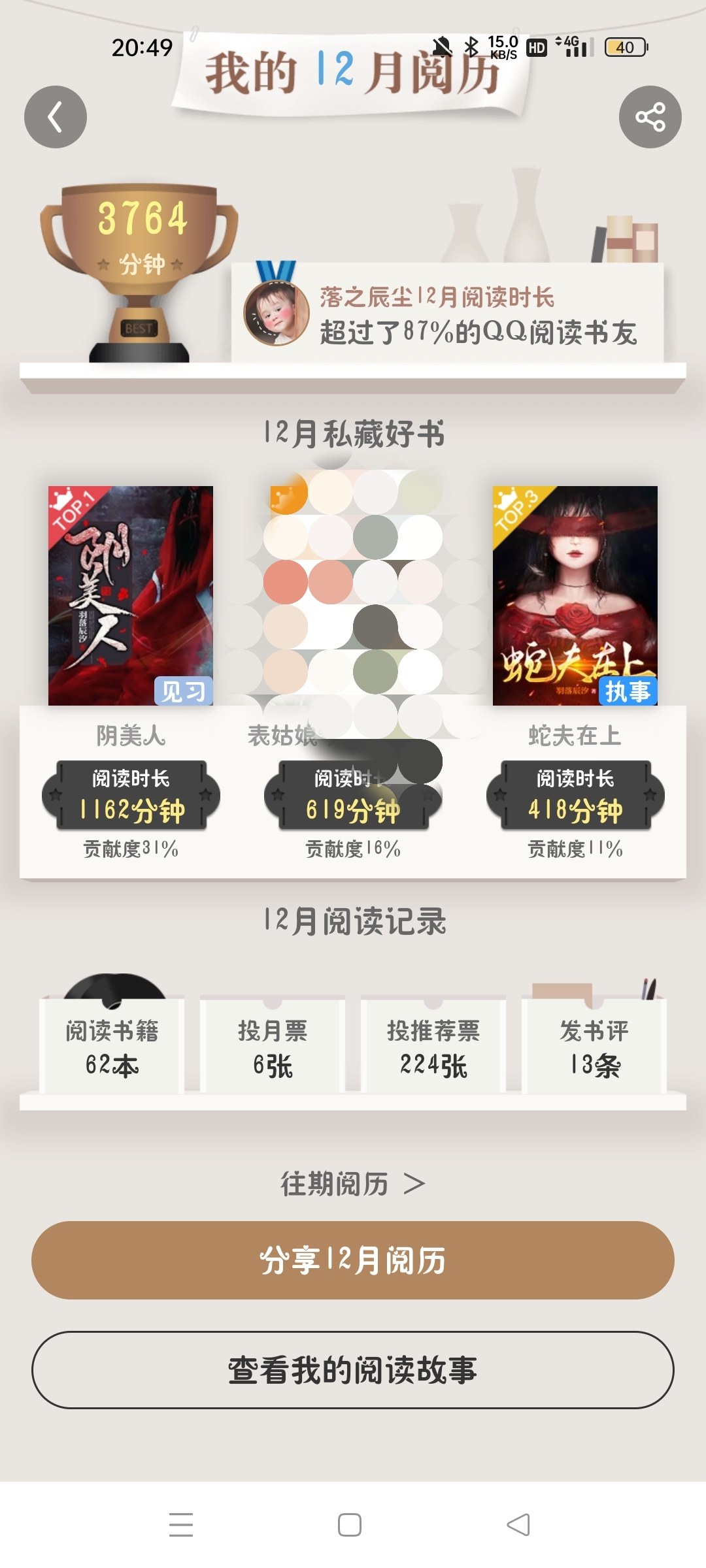Viewport: 706px width, 1568px height.
Task: Open 查看我的阅读故事
Action: point(353,1369)
